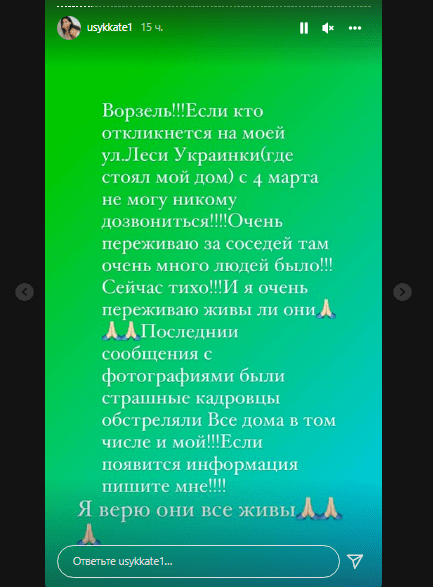Go to the next story
The width and height of the screenshot is (433, 587).
[403, 292]
